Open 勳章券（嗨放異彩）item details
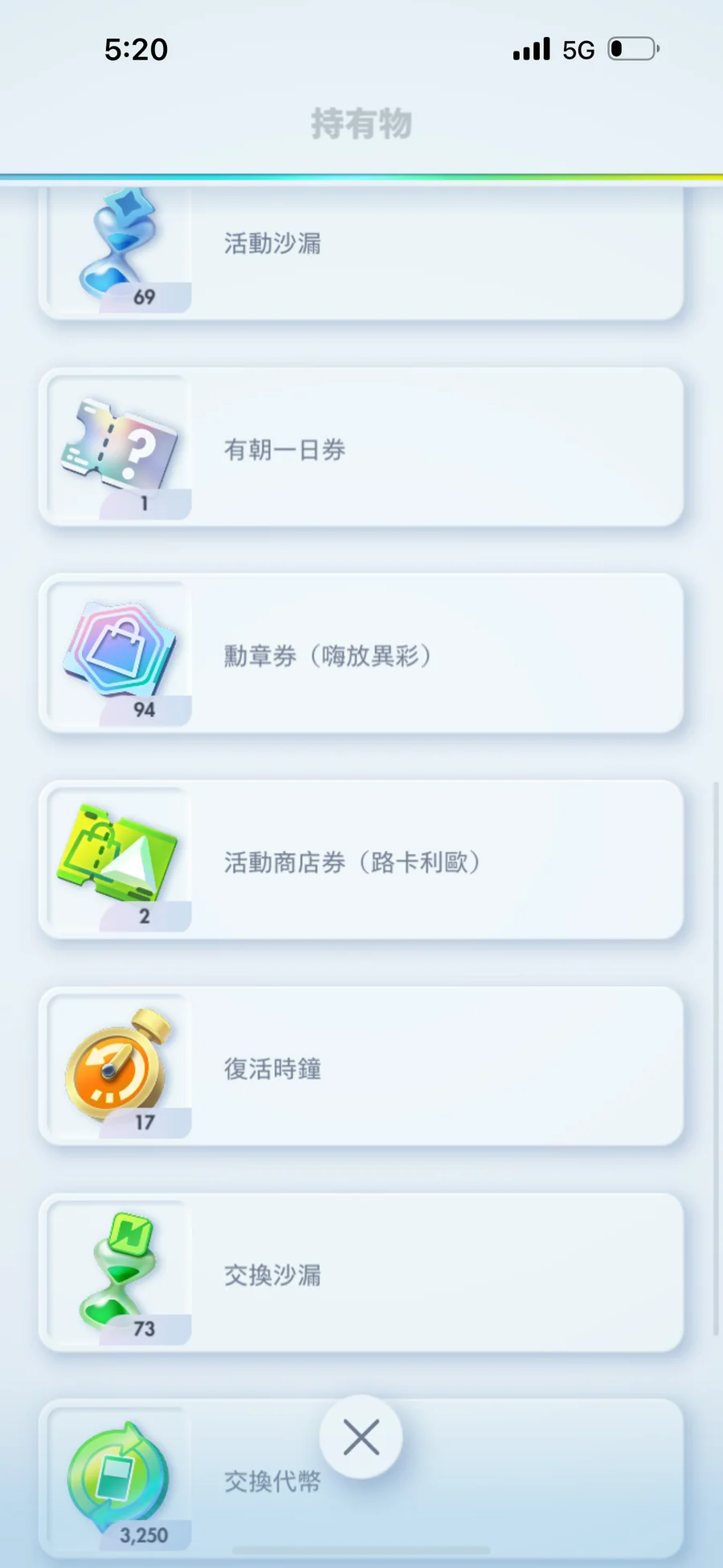 point(361,653)
